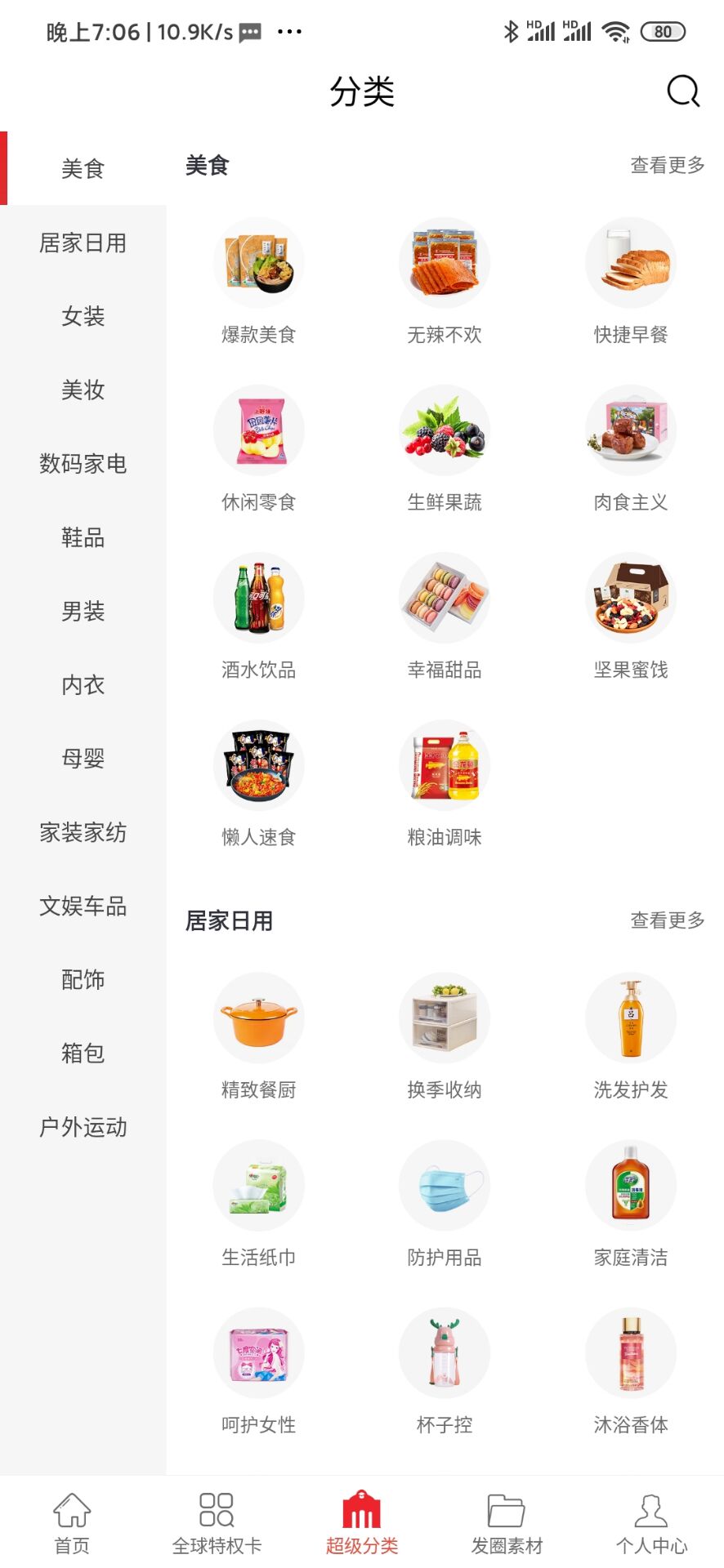Open the 杯子控 cup thumbnail image
This screenshot has height=1568, width=724.
pyautogui.click(x=444, y=1353)
